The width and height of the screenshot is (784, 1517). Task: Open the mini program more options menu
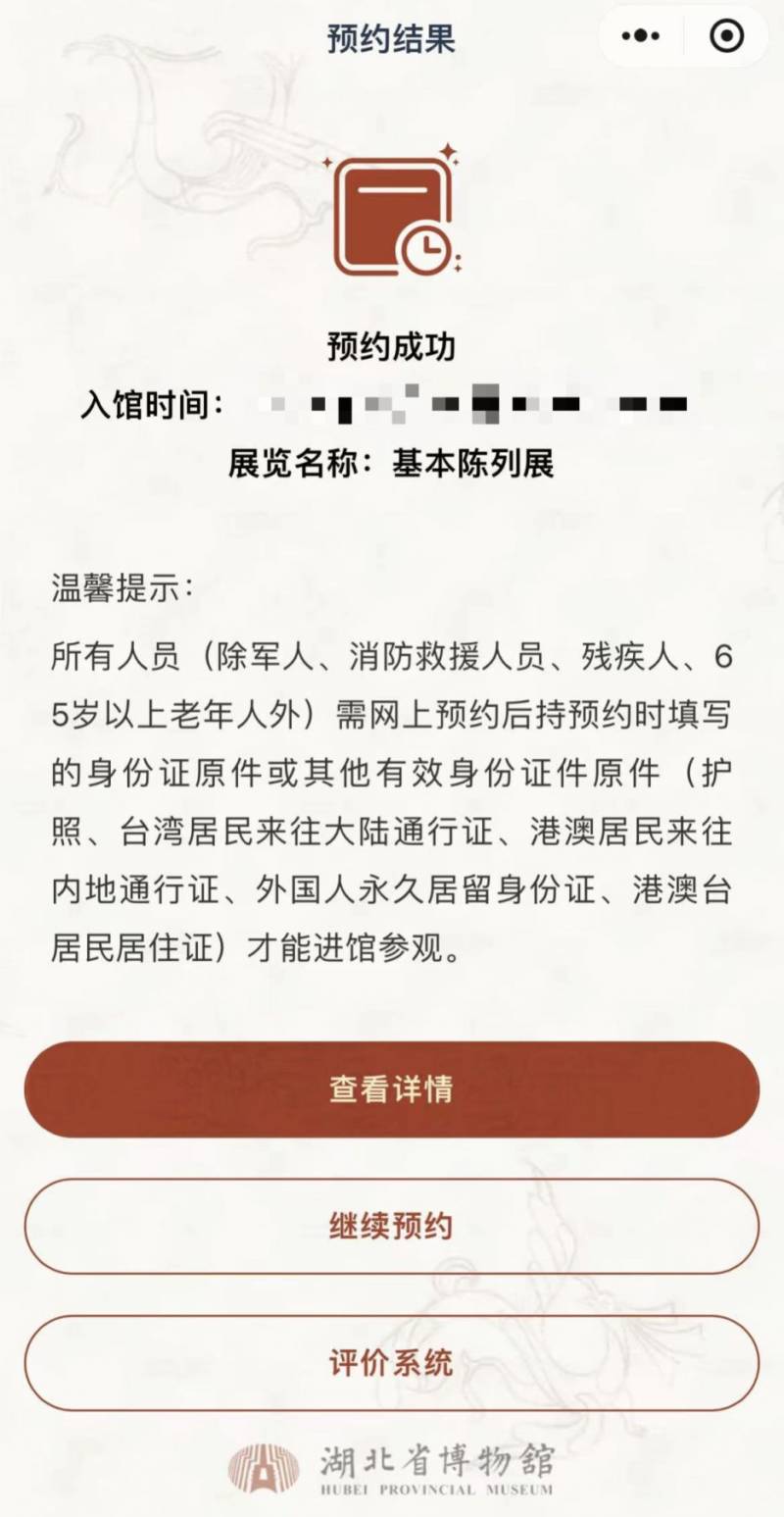click(641, 36)
